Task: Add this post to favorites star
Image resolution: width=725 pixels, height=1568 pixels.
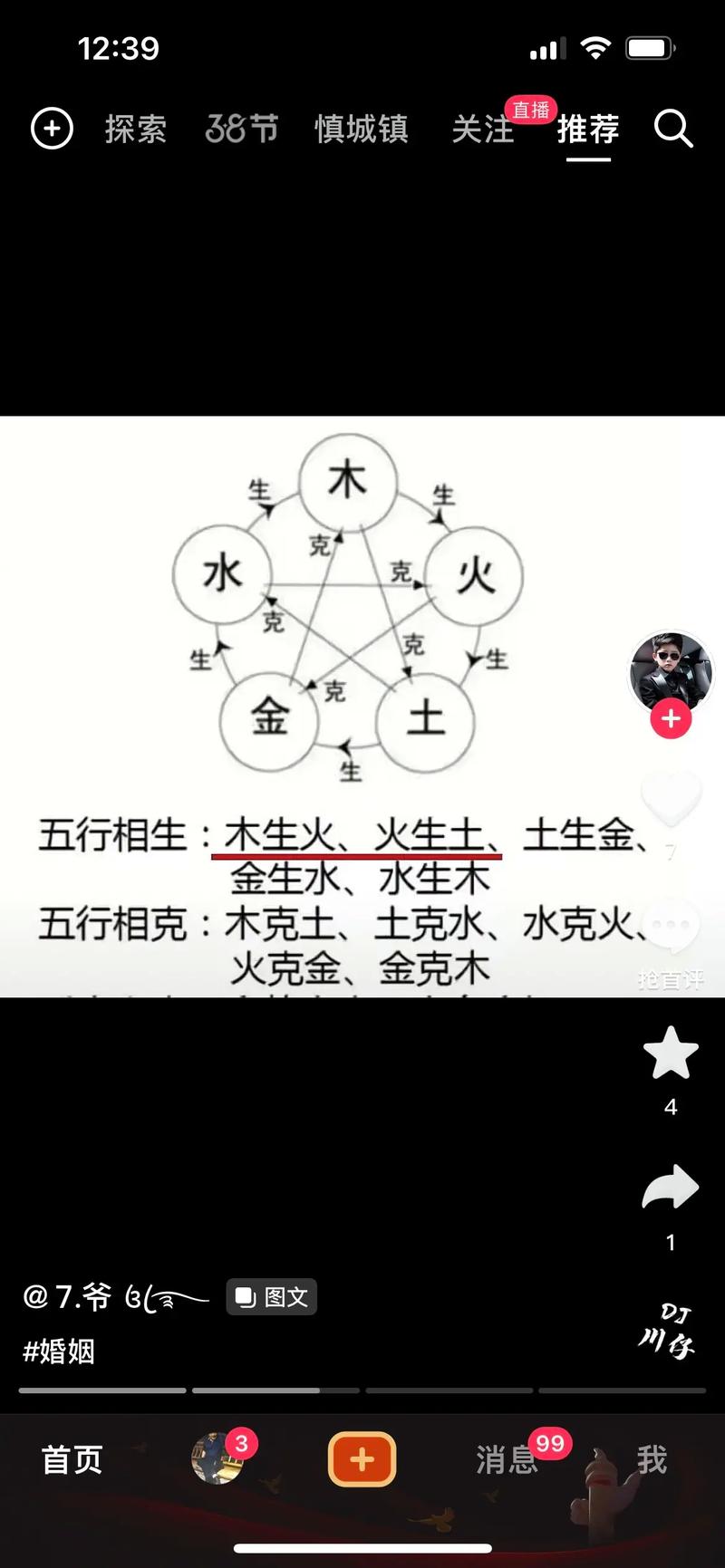Action: (x=671, y=1053)
